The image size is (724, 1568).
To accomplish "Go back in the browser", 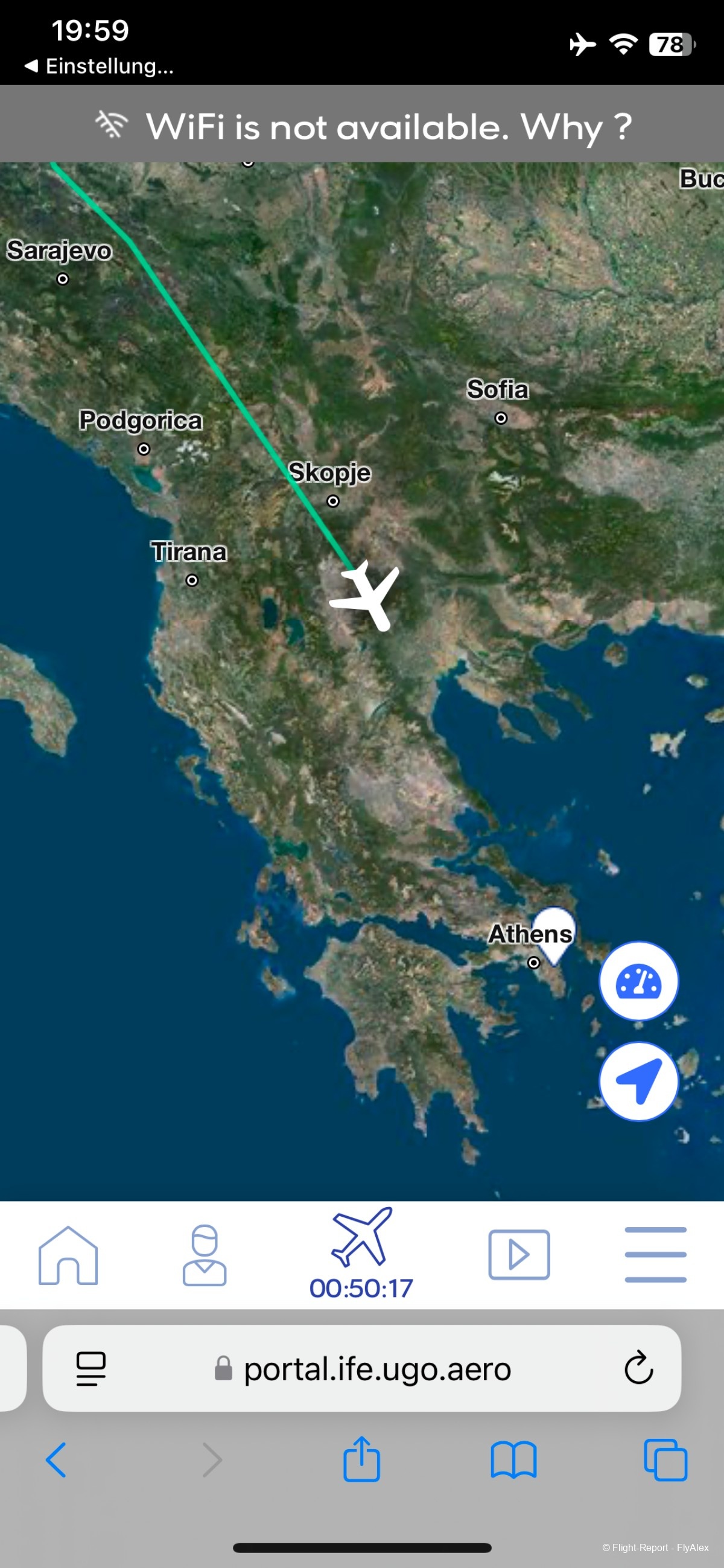I will pos(56,1459).
